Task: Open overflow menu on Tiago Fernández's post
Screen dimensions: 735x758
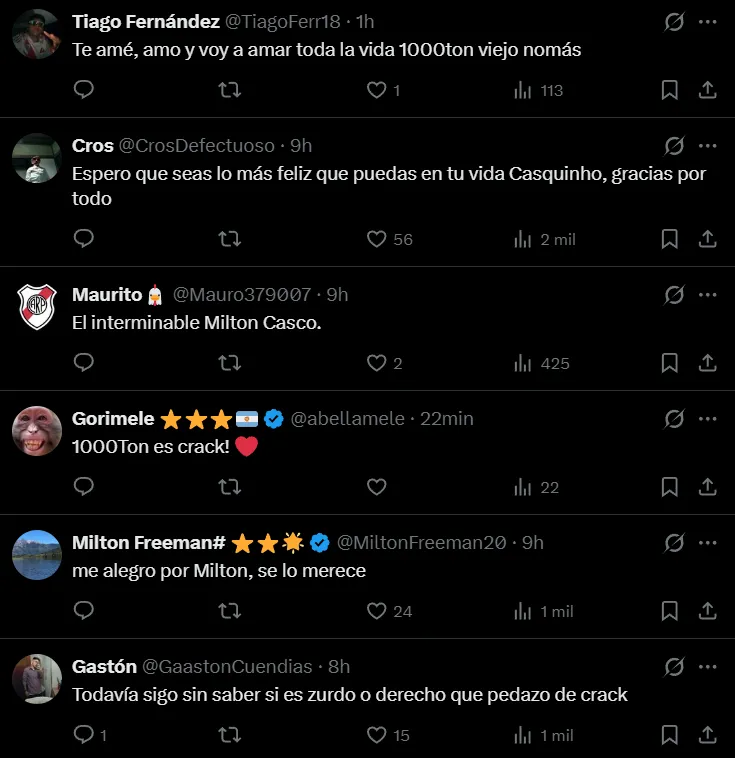Action: click(x=708, y=21)
